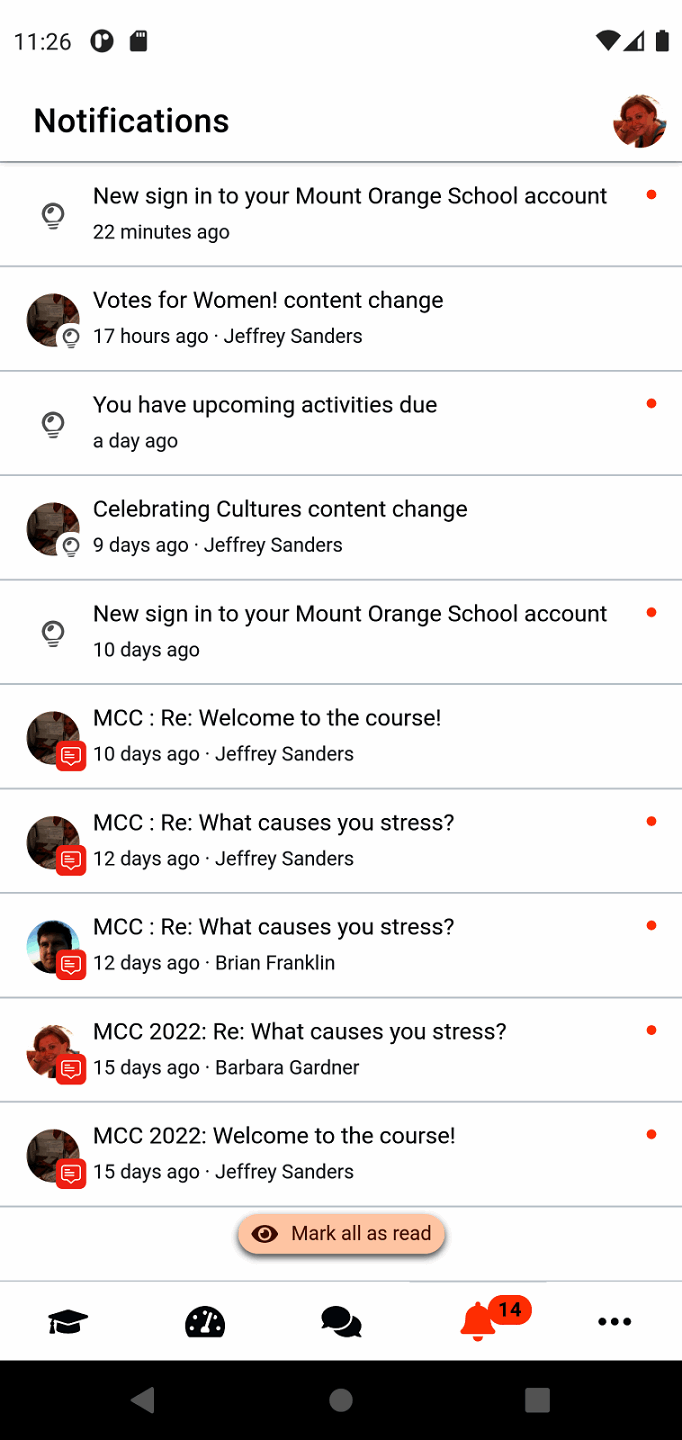Open the user profile avatar menu
This screenshot has width=682, height=1440.
(x=639, y=122)
